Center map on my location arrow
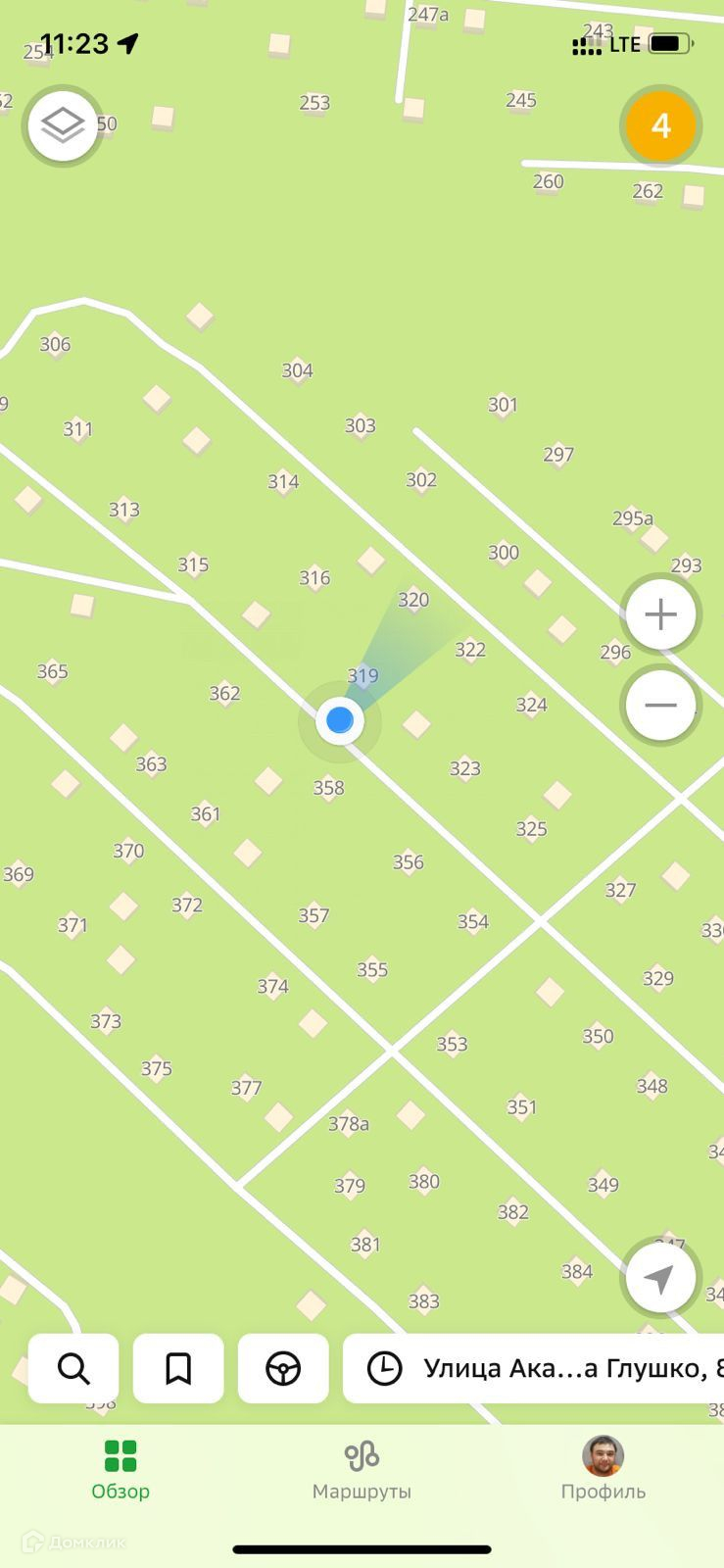Screen dimensions: 724x1568 click(661, 1278)
